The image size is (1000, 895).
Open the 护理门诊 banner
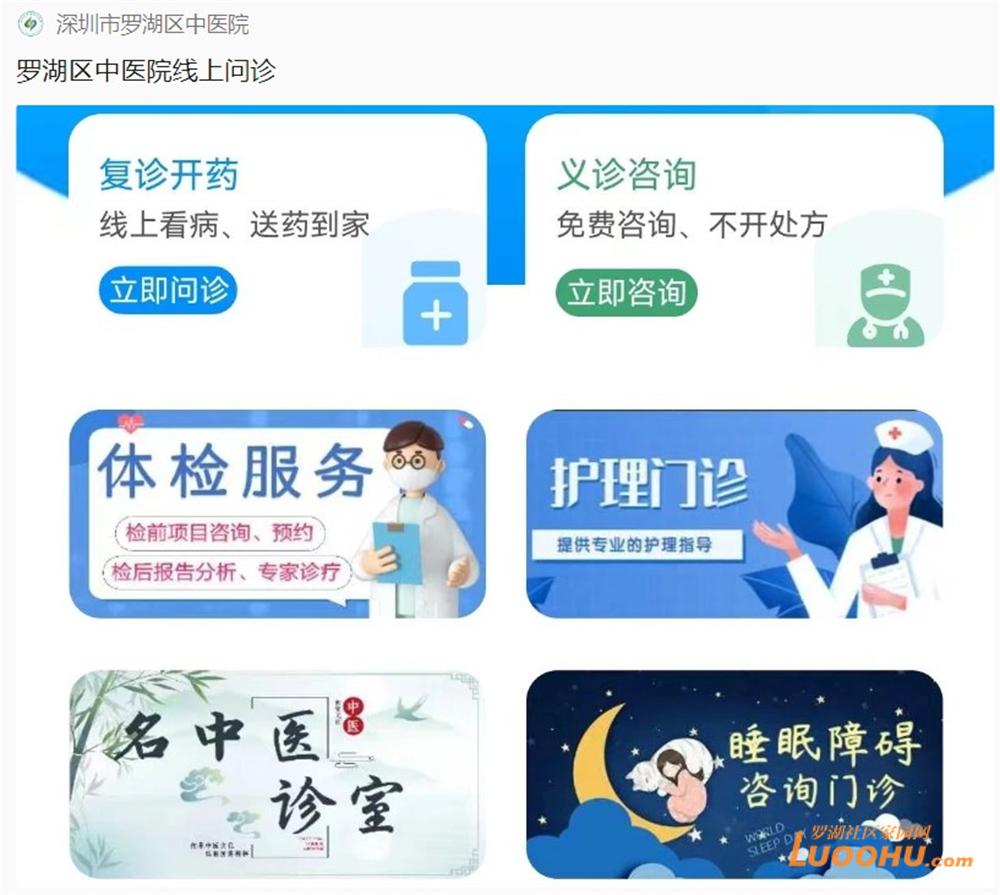coord(734,514)
